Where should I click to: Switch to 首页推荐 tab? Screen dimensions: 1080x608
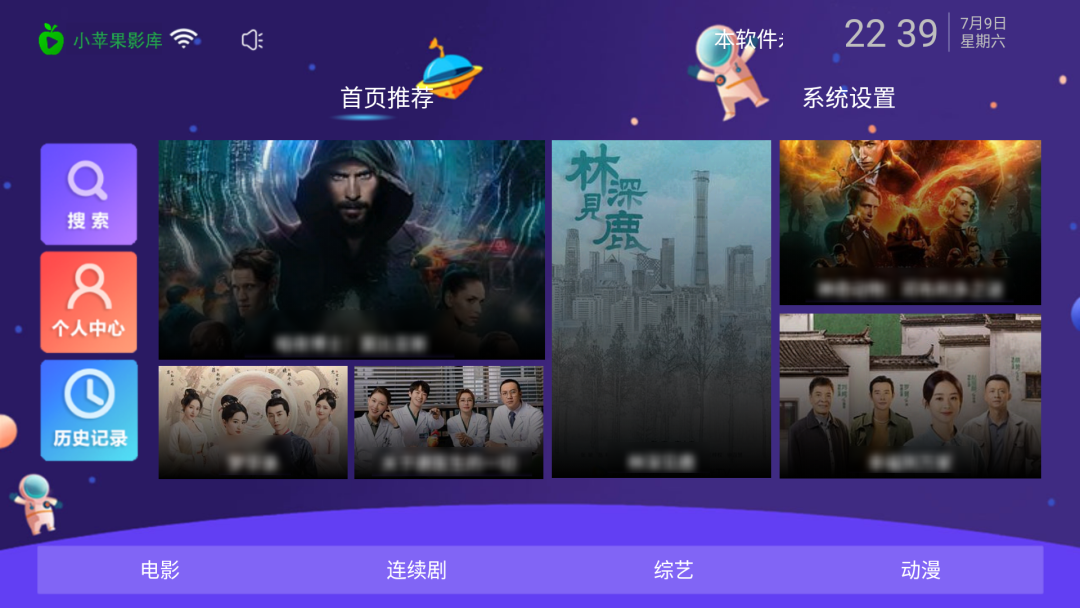386,98
